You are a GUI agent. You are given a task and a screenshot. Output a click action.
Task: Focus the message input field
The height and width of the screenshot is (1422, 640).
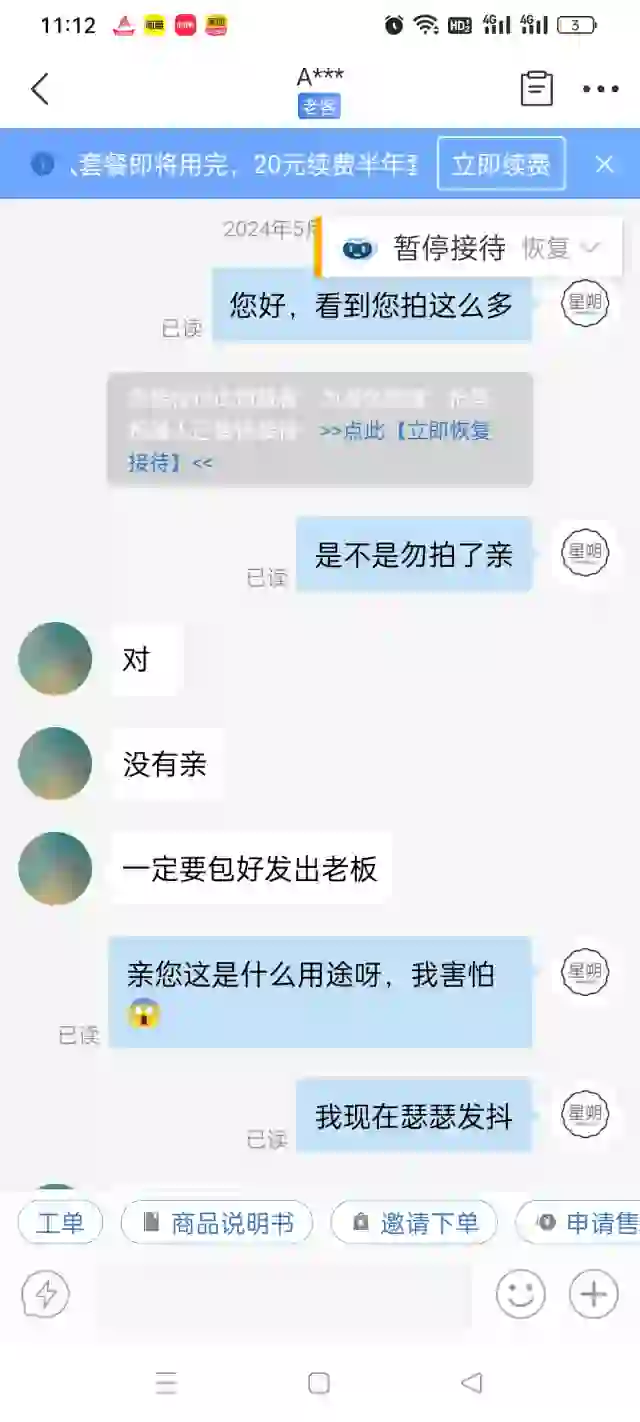[285, 1295]
